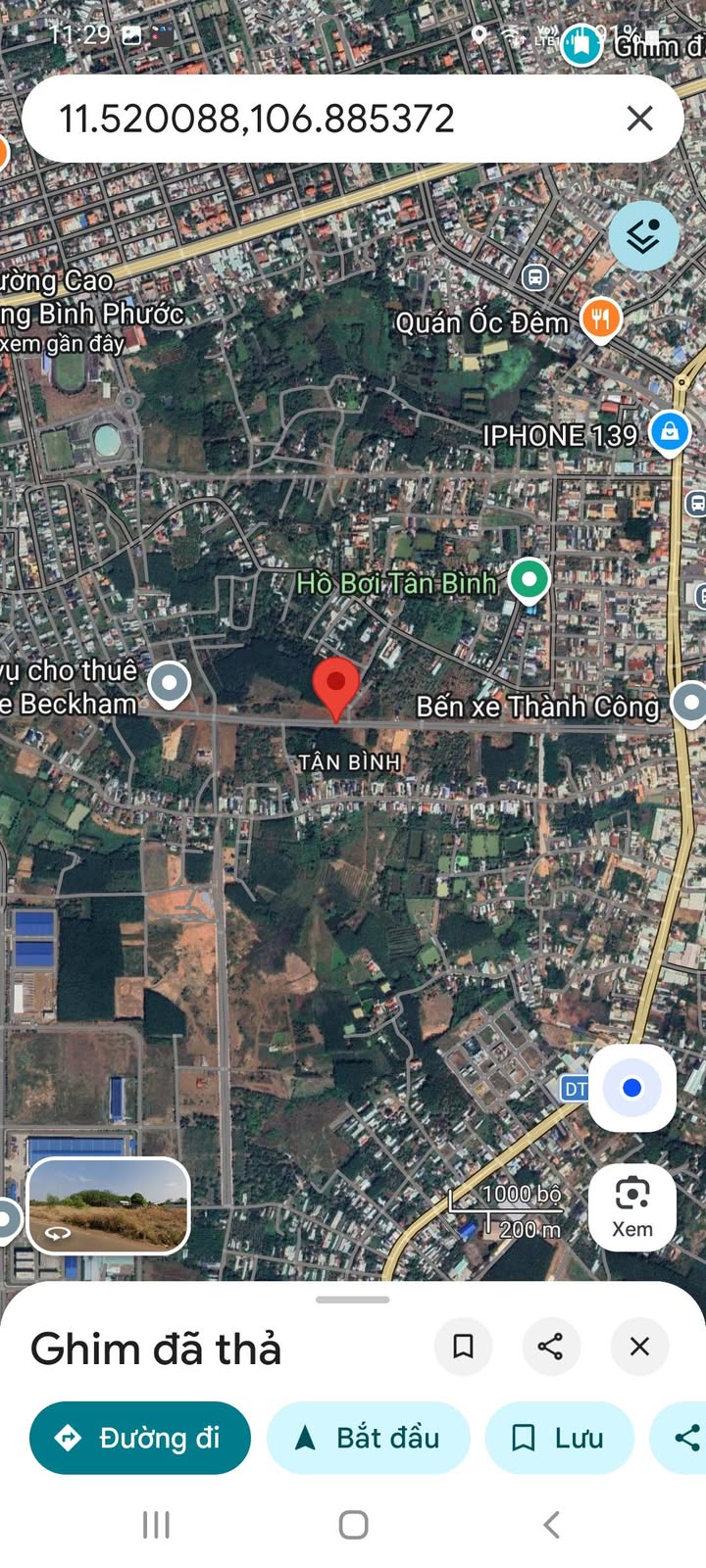Close the dropped pin panel
This screenshot has height=1568, width=706.
pyautogui.click(x=639, y=1347)
